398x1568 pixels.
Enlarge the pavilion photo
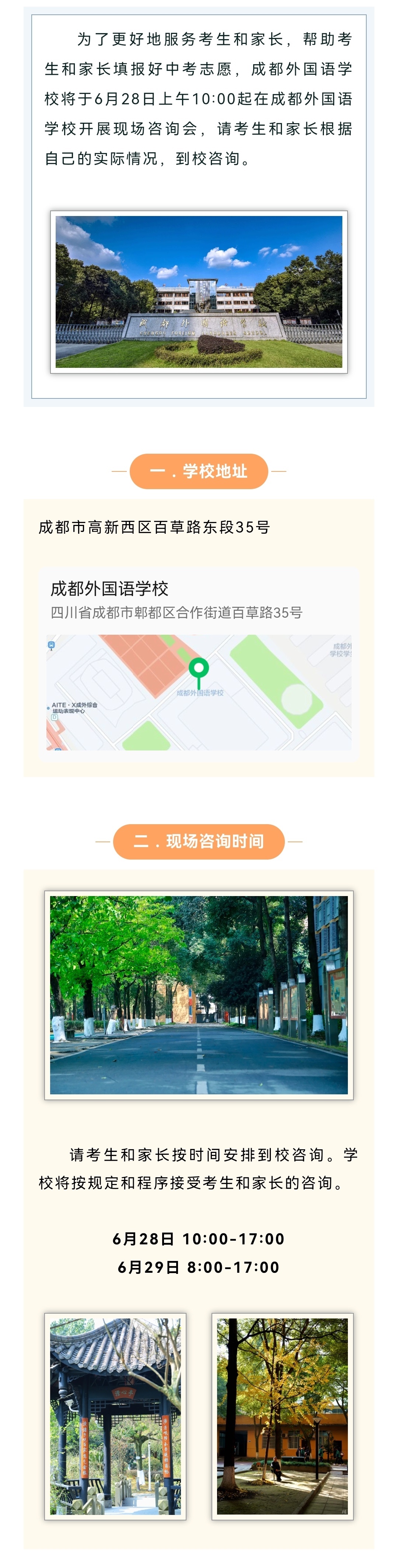(115, 1416)
